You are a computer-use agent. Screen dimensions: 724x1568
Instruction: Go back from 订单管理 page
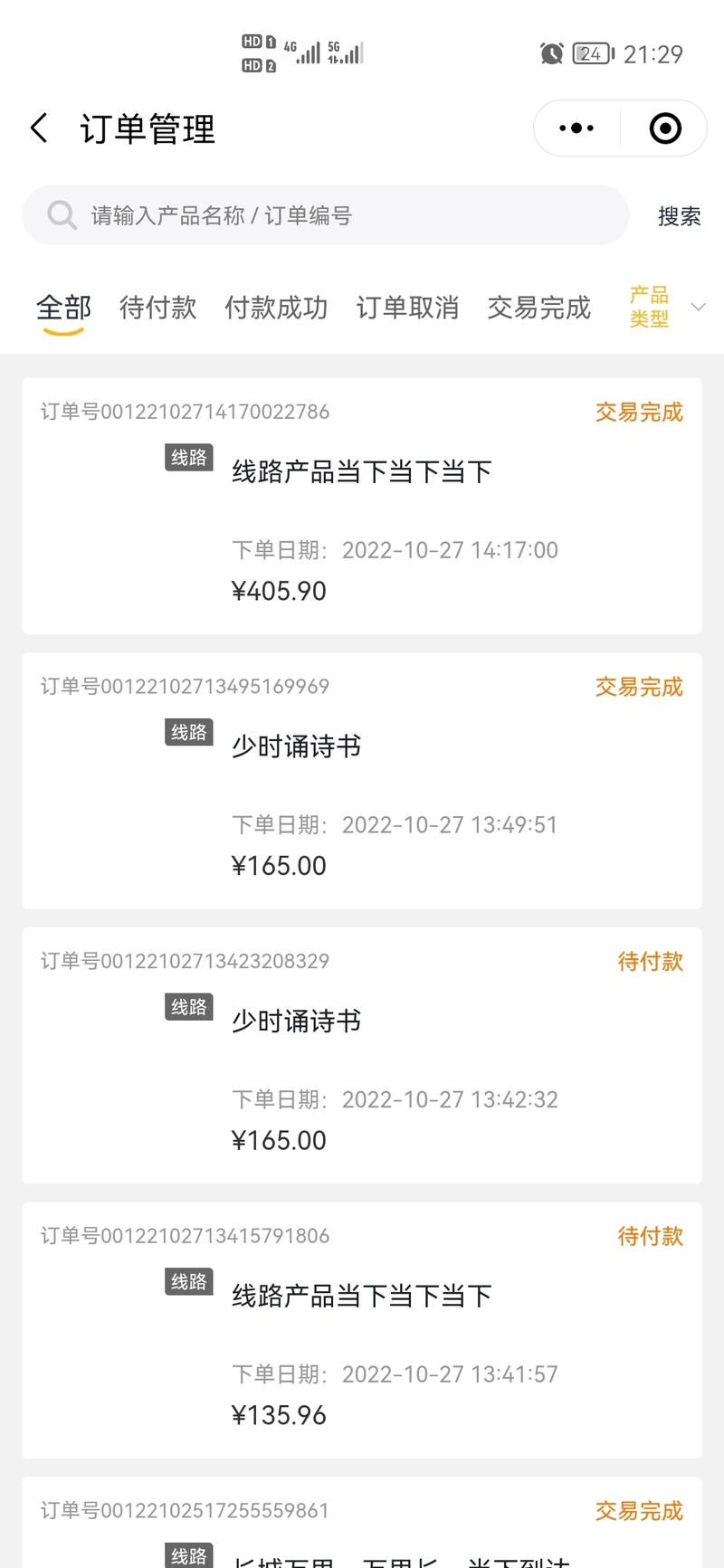[39, 128]
